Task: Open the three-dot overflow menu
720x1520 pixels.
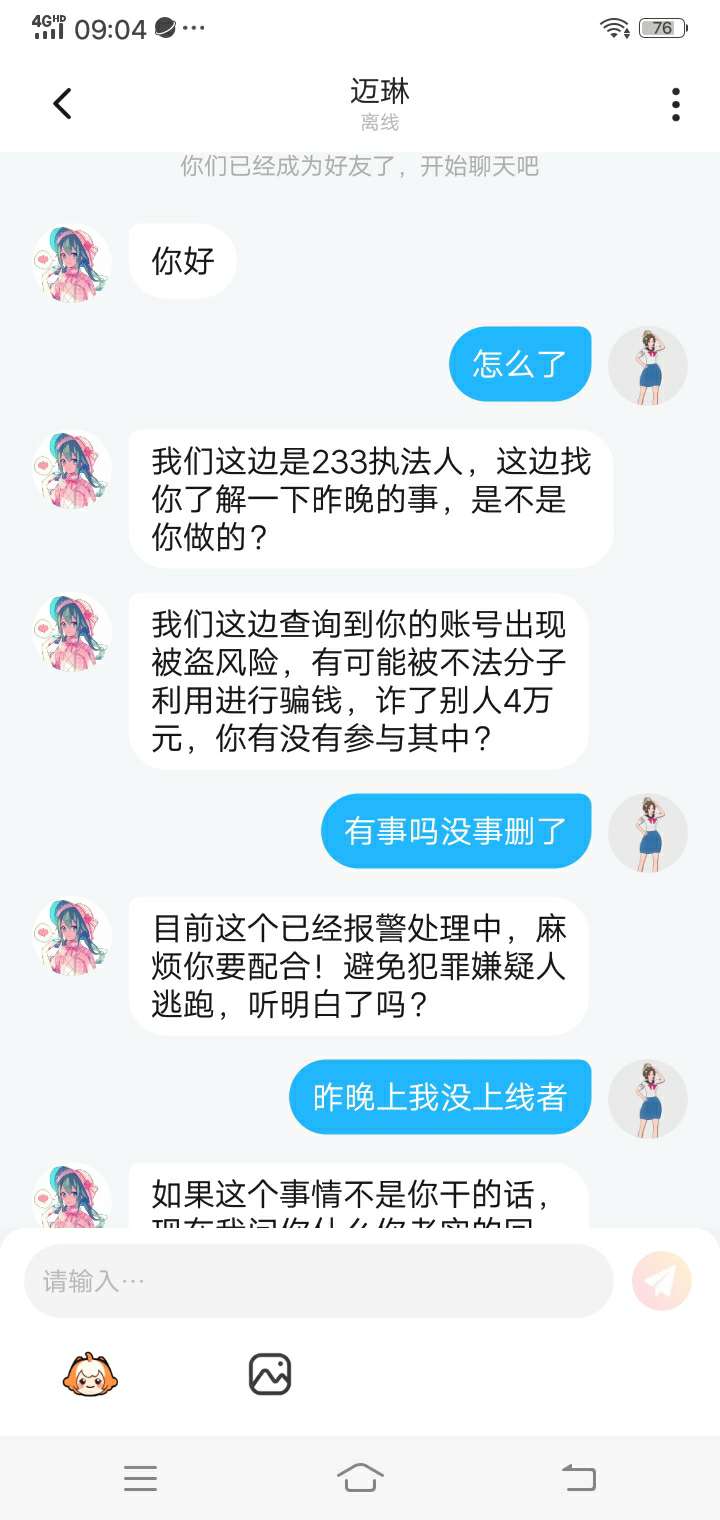Action: (676, 104)
